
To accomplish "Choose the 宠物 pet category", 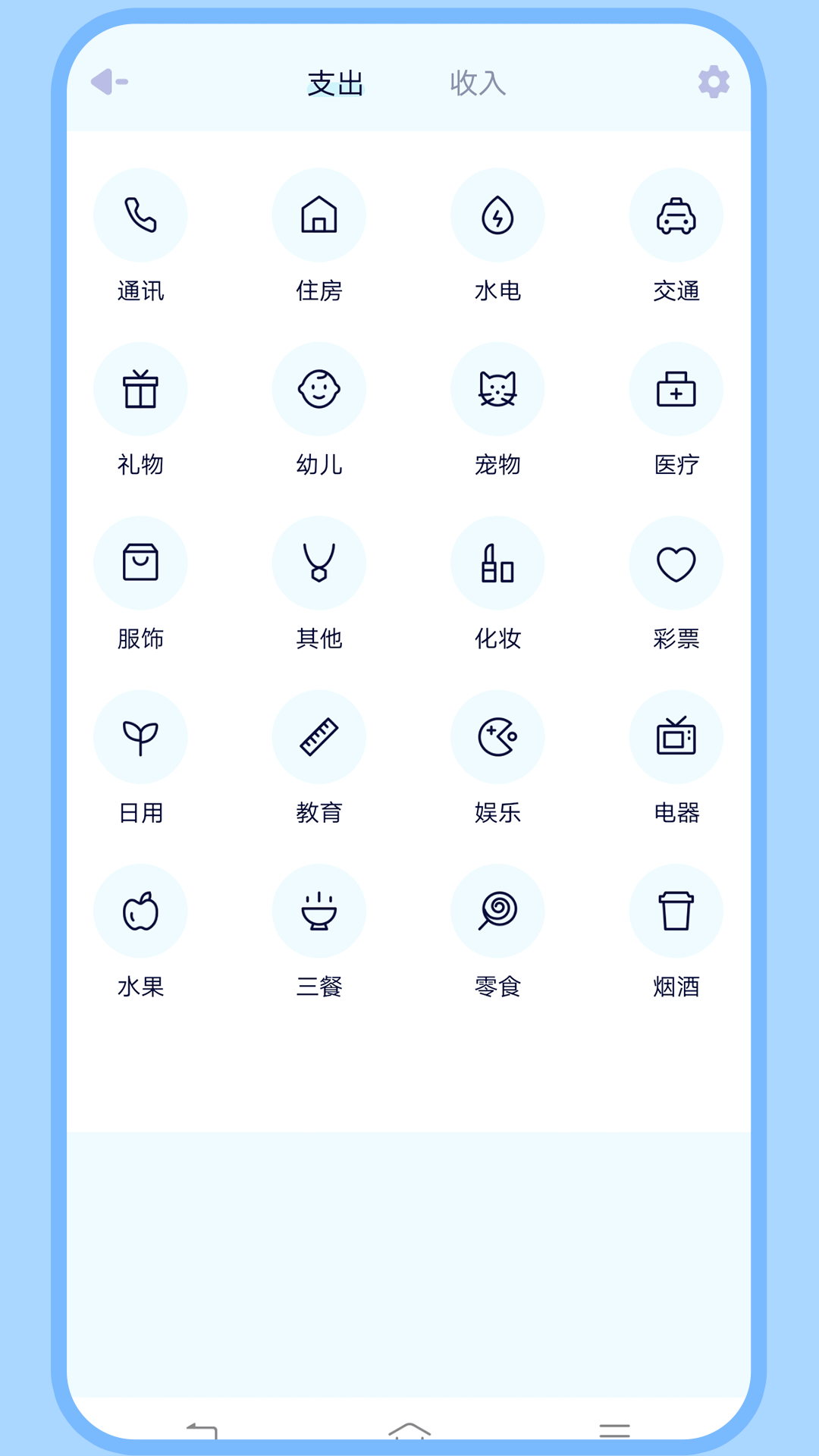I will (x=497, y=389).
